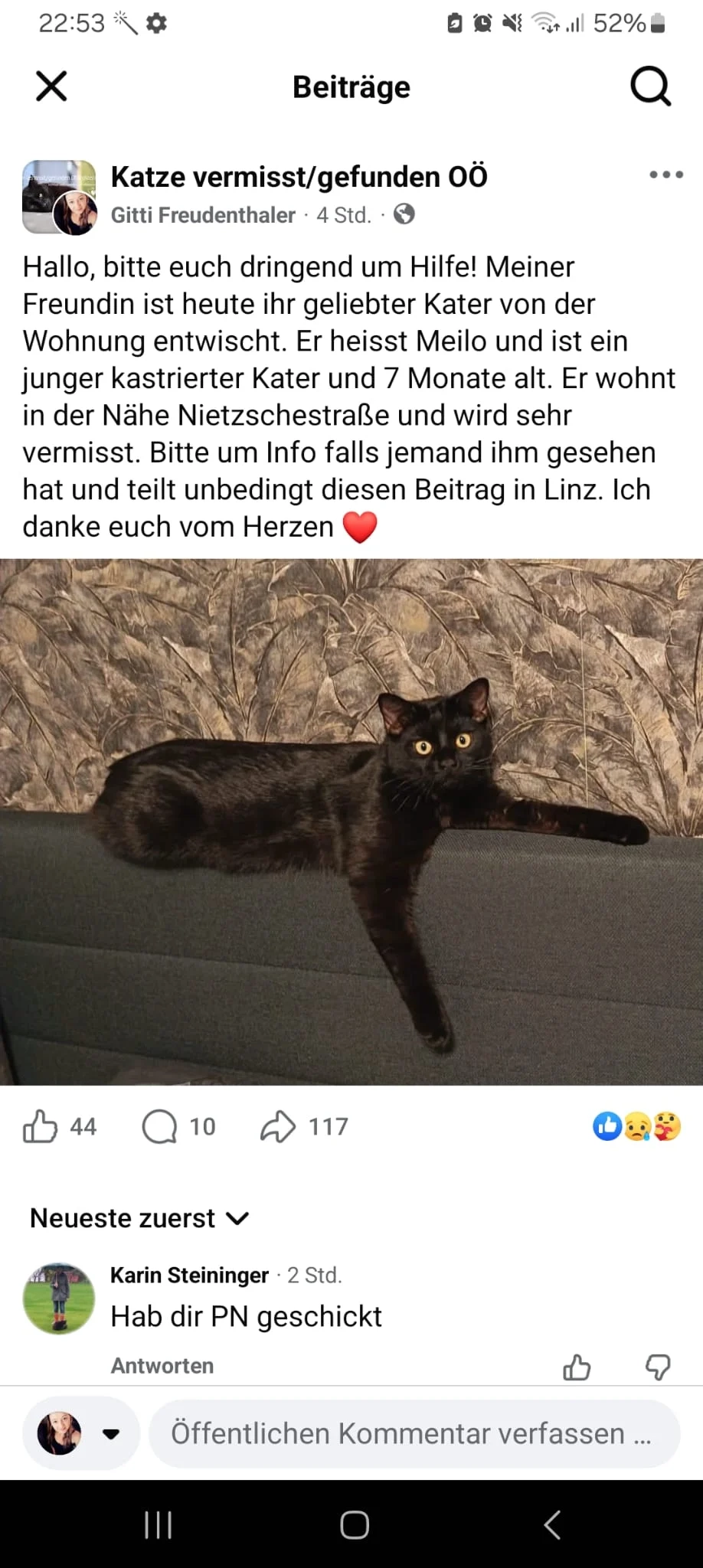Open the group Katze vermisst/gefunden OÖ
Screen dimensions: 703x1568
pyautogui.click(x=299, y=177)
